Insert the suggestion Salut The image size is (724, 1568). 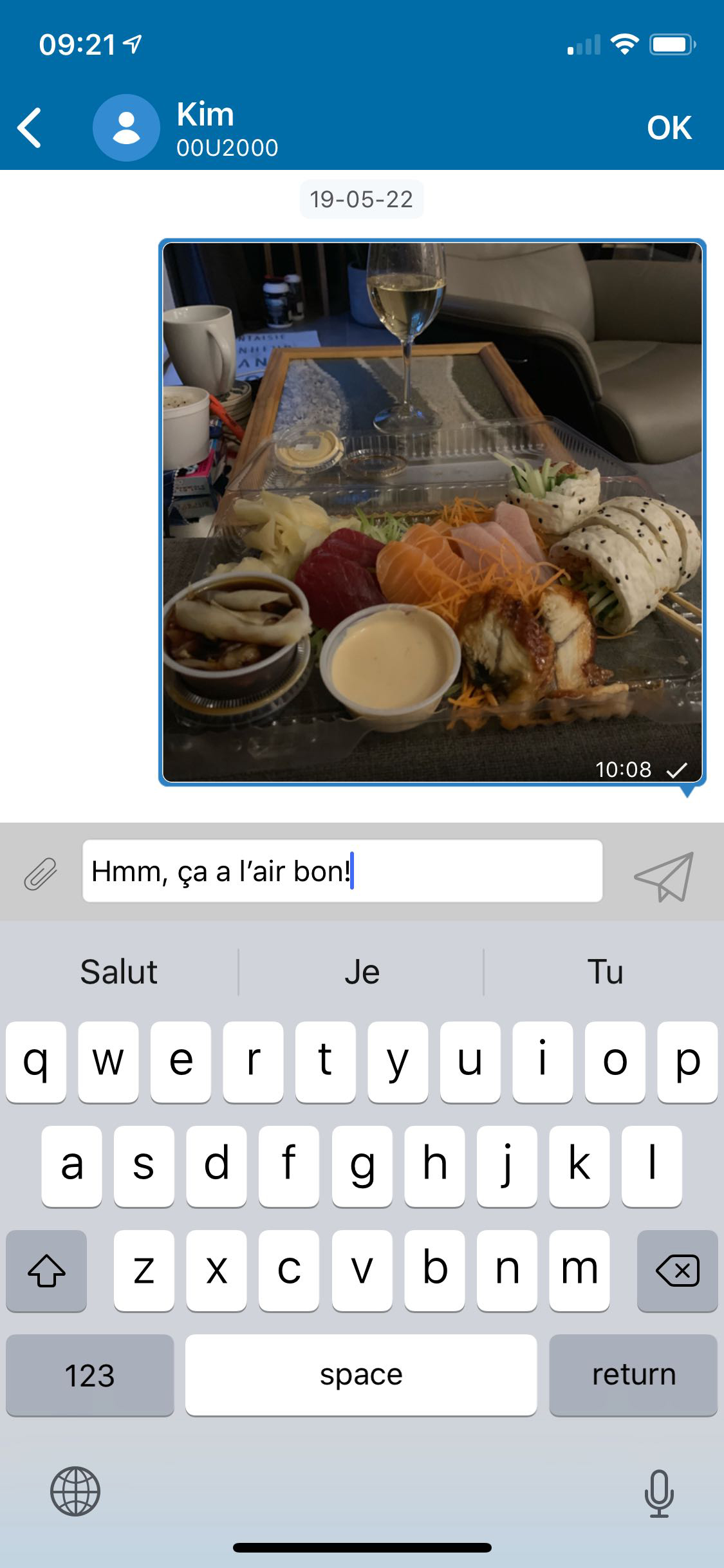tap(119, 972)
